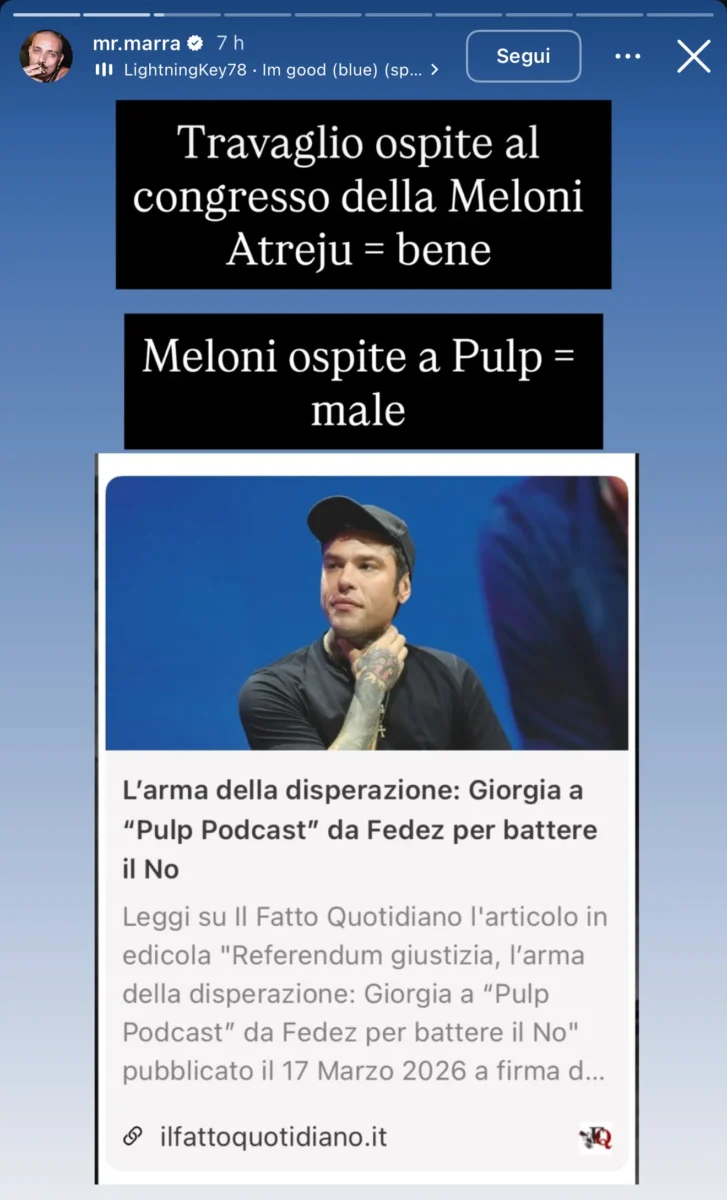Viewport: 727px width, 1200px height.
Task: Close the story viewer
Action: pyautogui.click(x=693, y=56)
